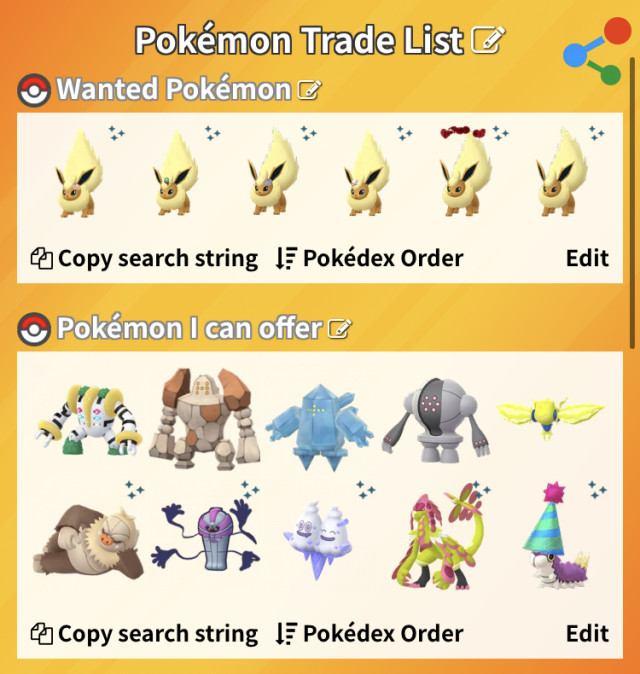The image size is (640, 674).
Task: Sort offered Pokémon by Pokédex Order
Action: [x=369, y=633]
